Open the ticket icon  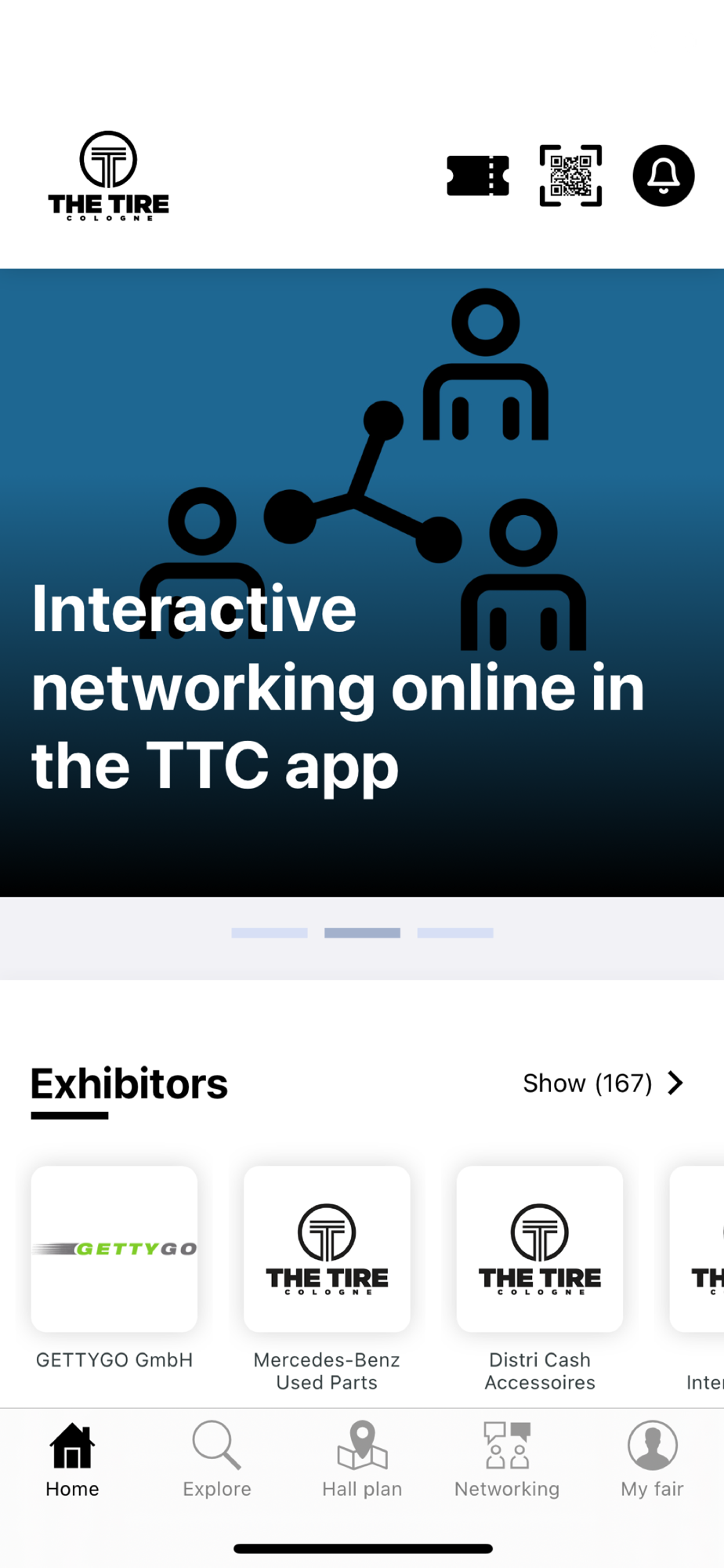477,176
